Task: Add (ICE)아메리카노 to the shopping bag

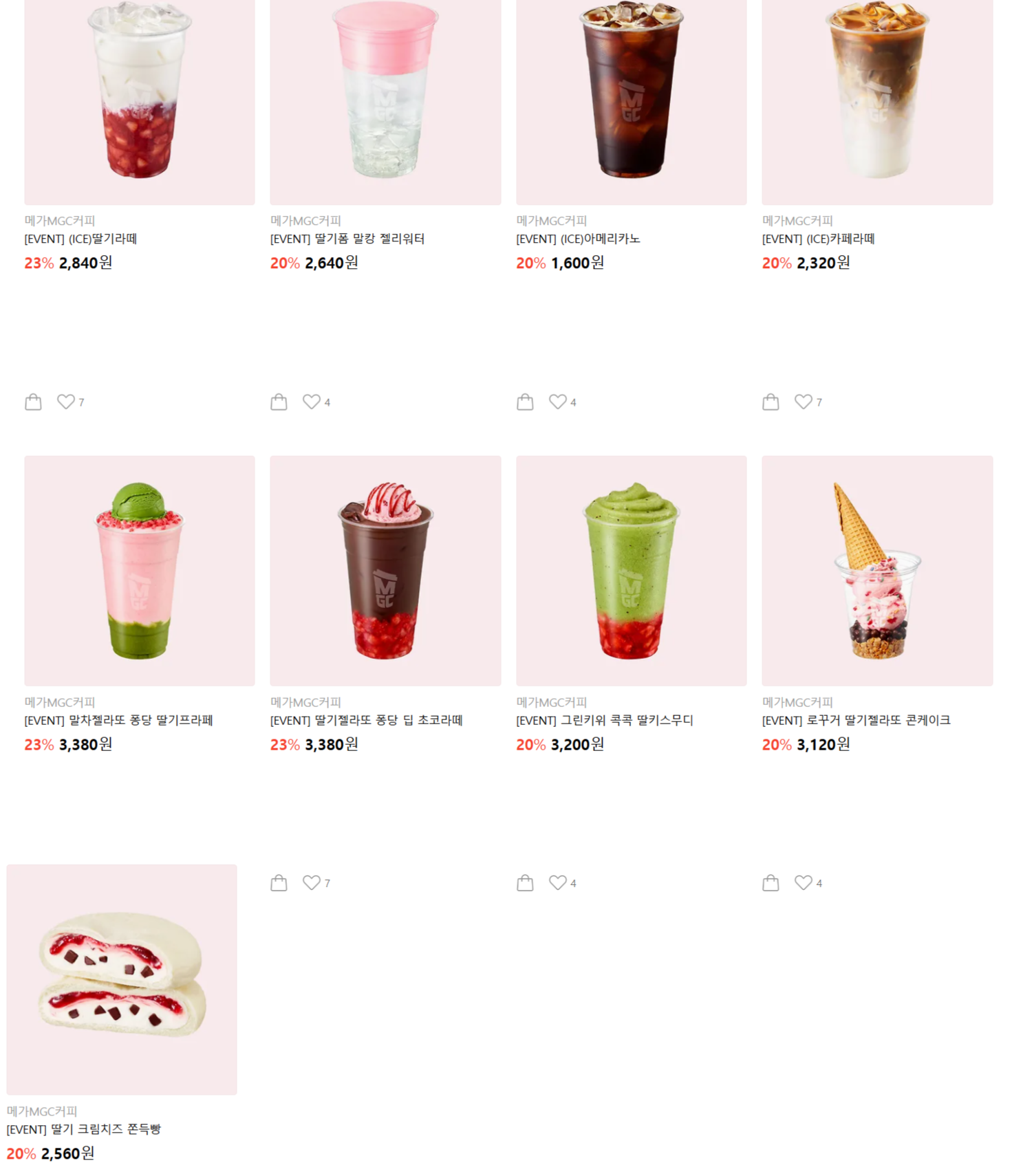Action: tap(525, 402)
